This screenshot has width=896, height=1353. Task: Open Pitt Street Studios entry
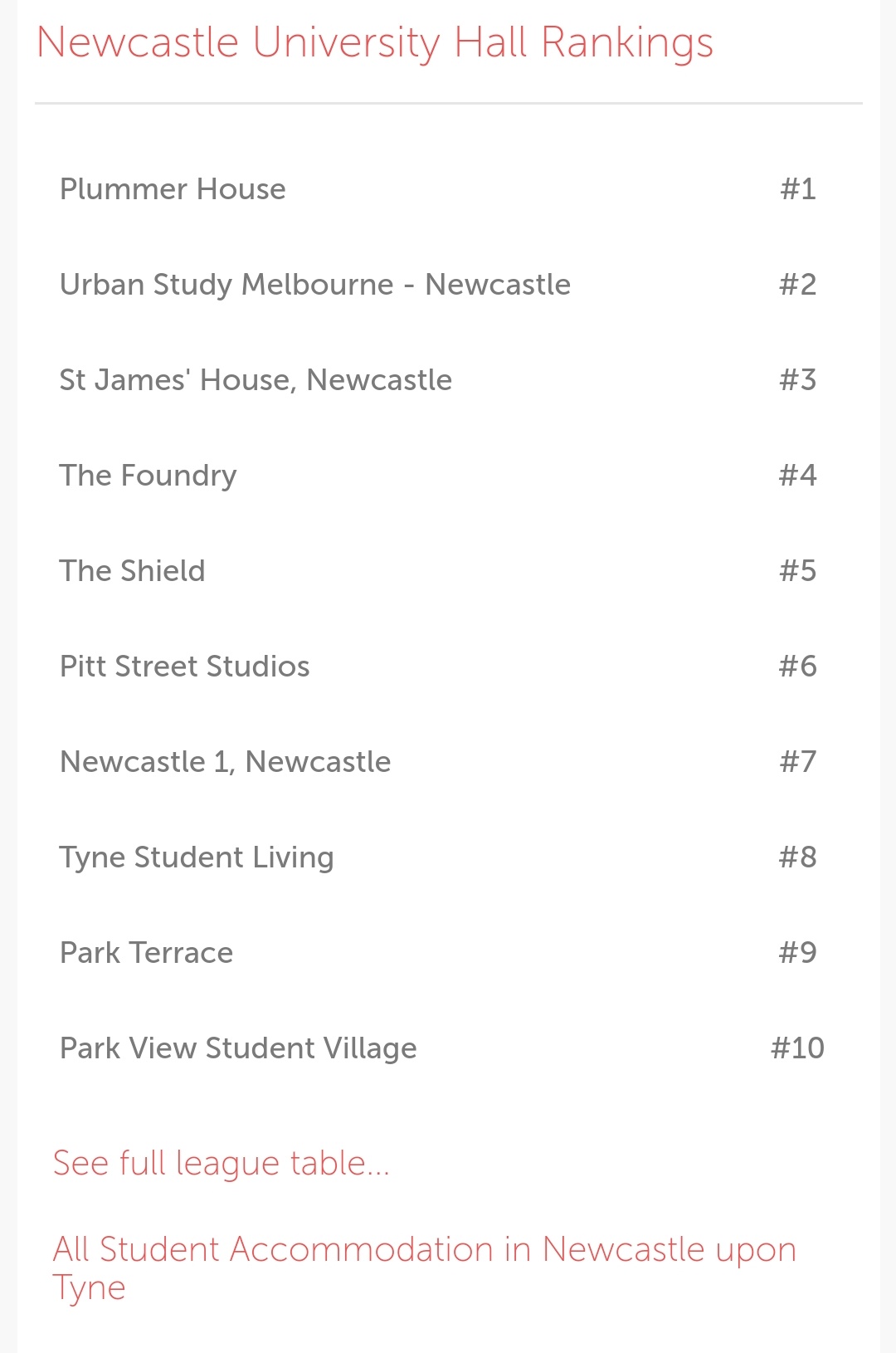184,667
